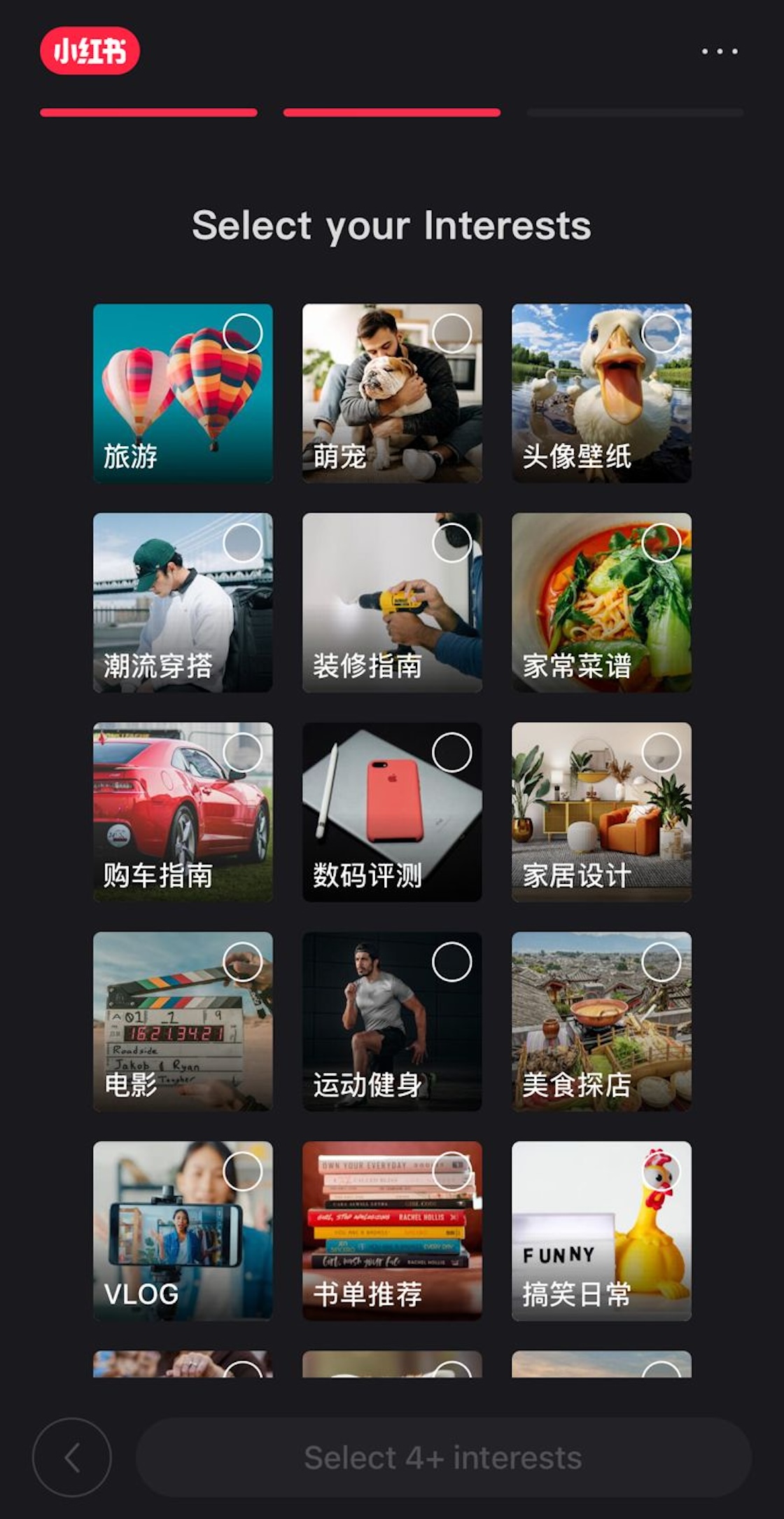Select the 装修指南 renovation tile
784x1519 pixels.
pyautogui.click(x=392, y=602)
